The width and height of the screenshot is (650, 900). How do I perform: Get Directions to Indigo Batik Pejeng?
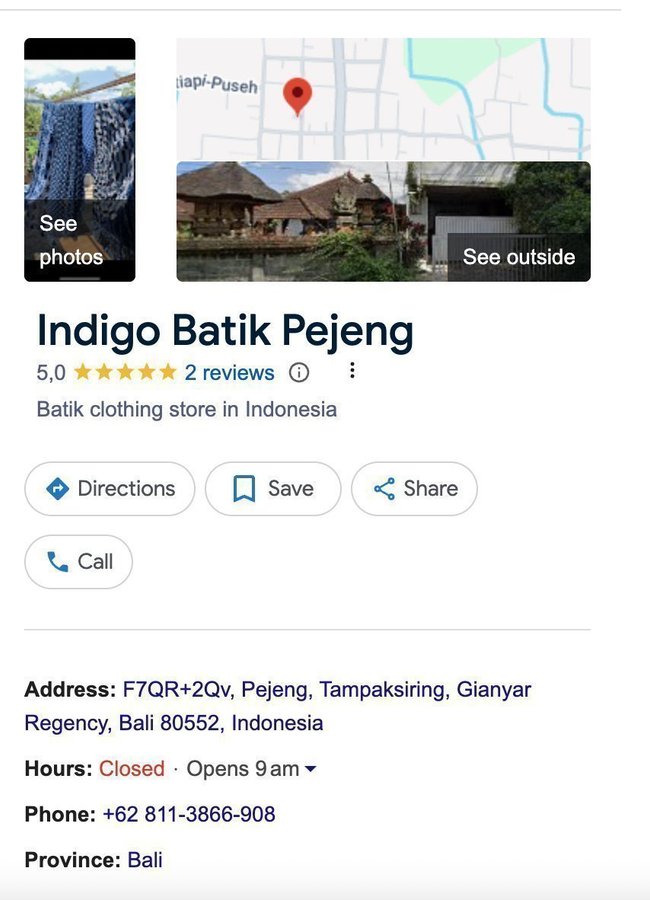coord(110,489)
